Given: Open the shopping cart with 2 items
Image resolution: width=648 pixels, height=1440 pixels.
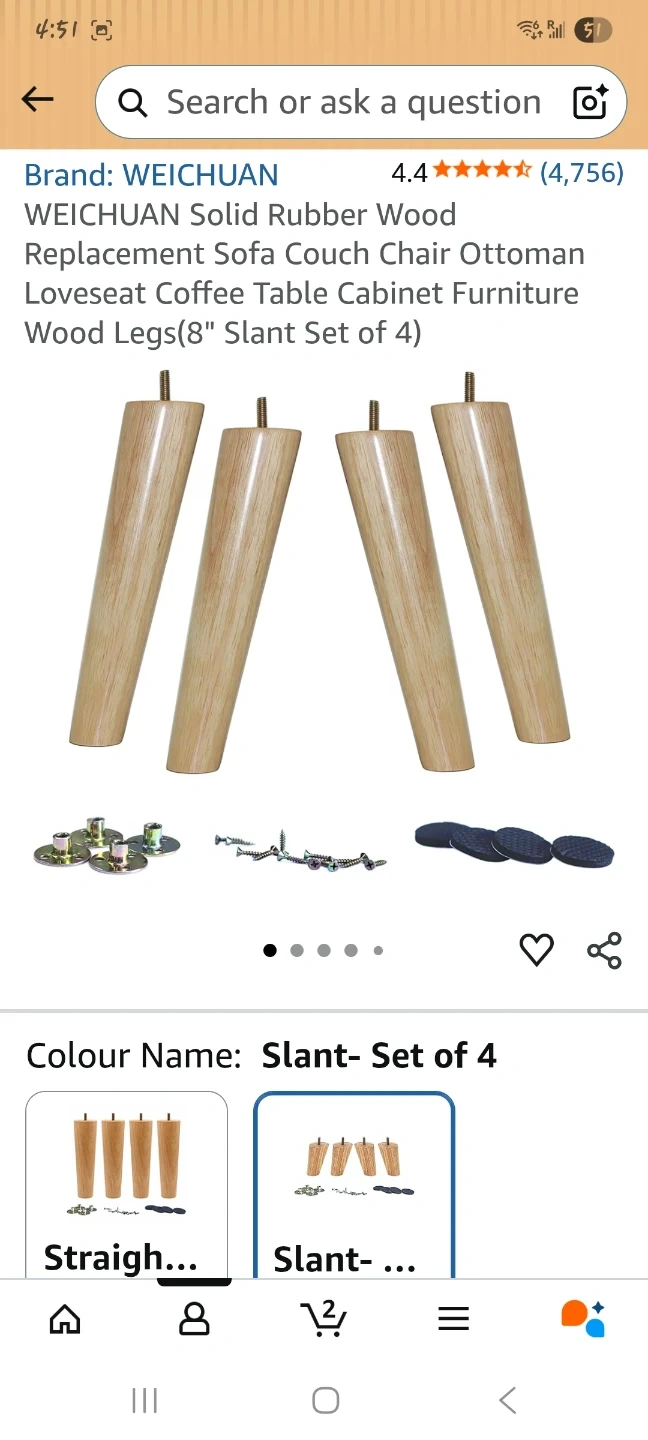Looking at the screenshot, I should pos(324,1320).
